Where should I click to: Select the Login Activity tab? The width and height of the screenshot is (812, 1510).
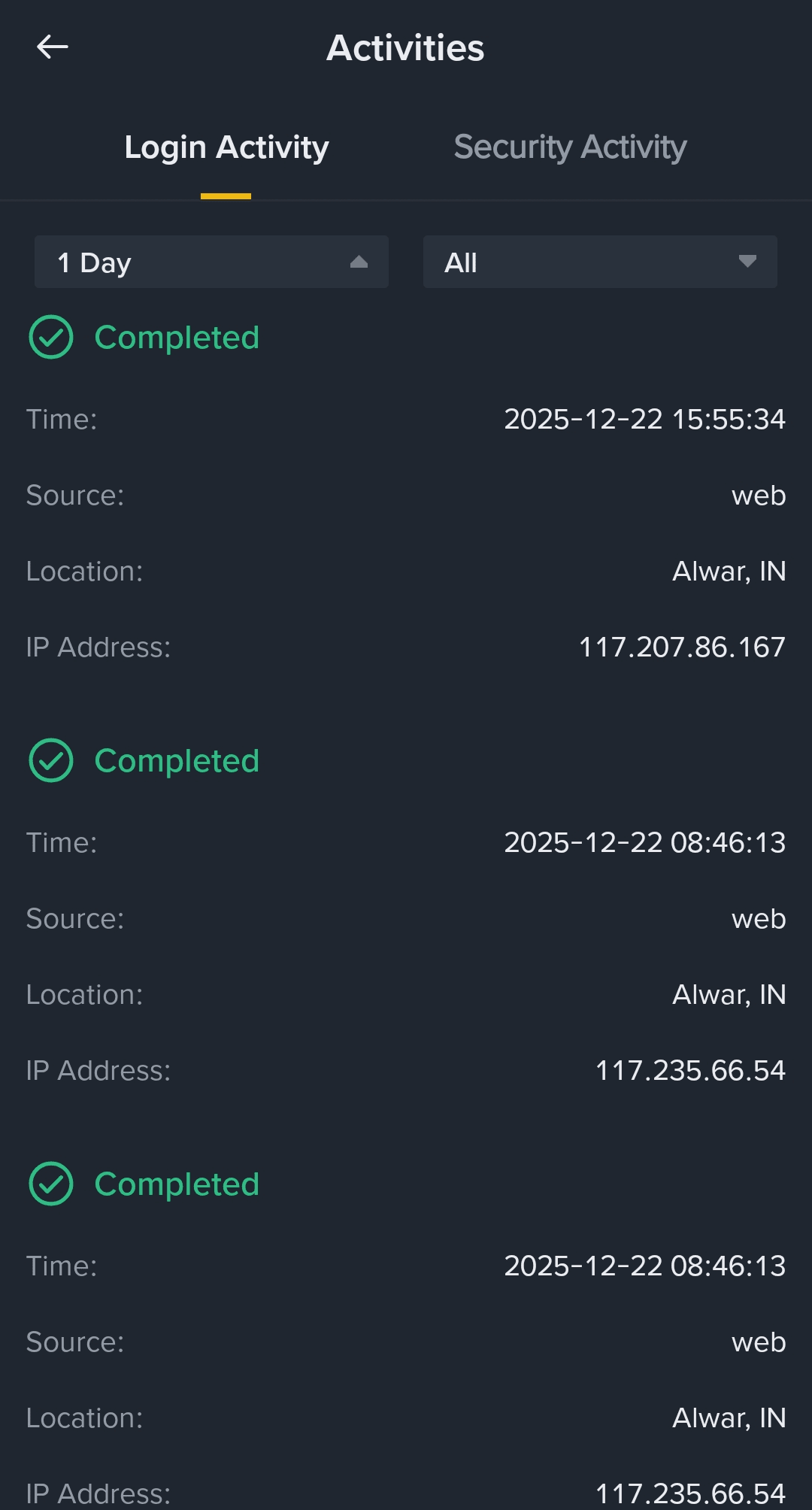[226, 147]
